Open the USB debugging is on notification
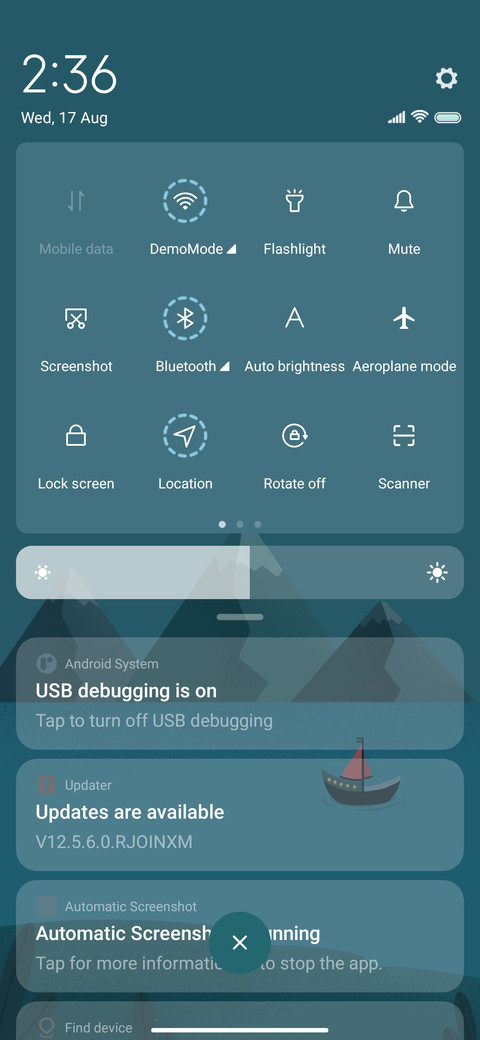Image resolution: width=480 pixels, height=1040 pixels. 240,694
